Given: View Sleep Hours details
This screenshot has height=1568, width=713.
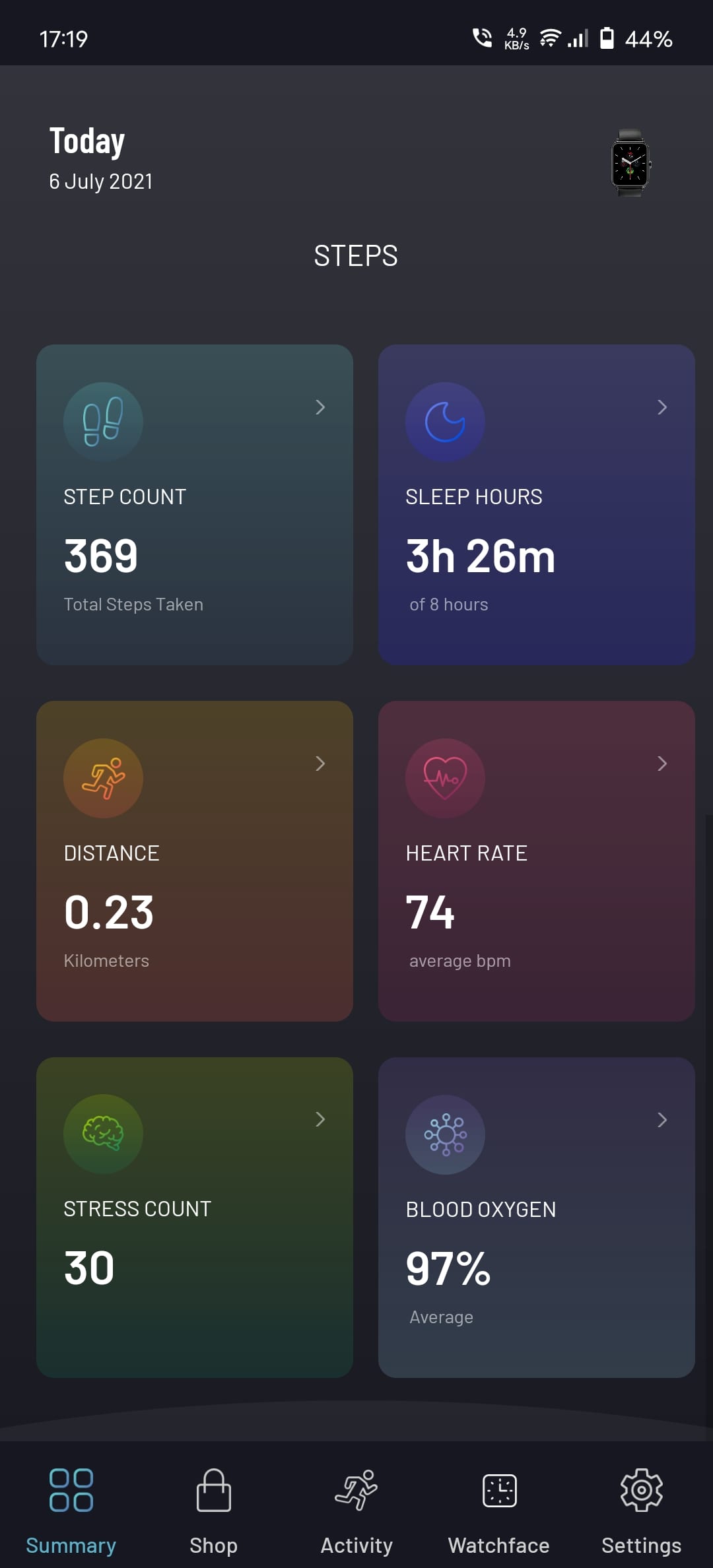Looking at the screenshot, I should (x=536, y=504).
